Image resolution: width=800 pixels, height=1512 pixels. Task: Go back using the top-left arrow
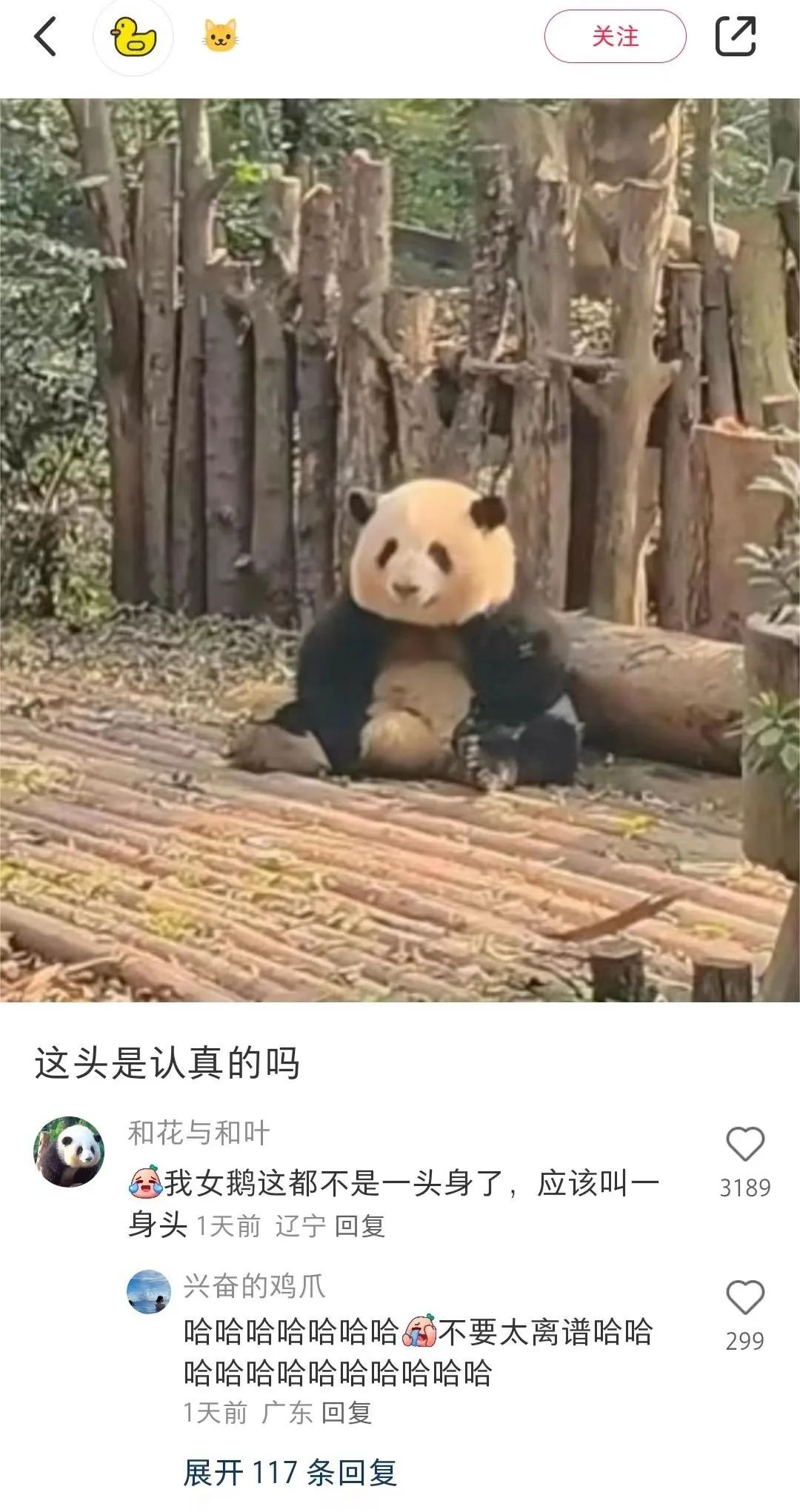click(x=46, y=37)
